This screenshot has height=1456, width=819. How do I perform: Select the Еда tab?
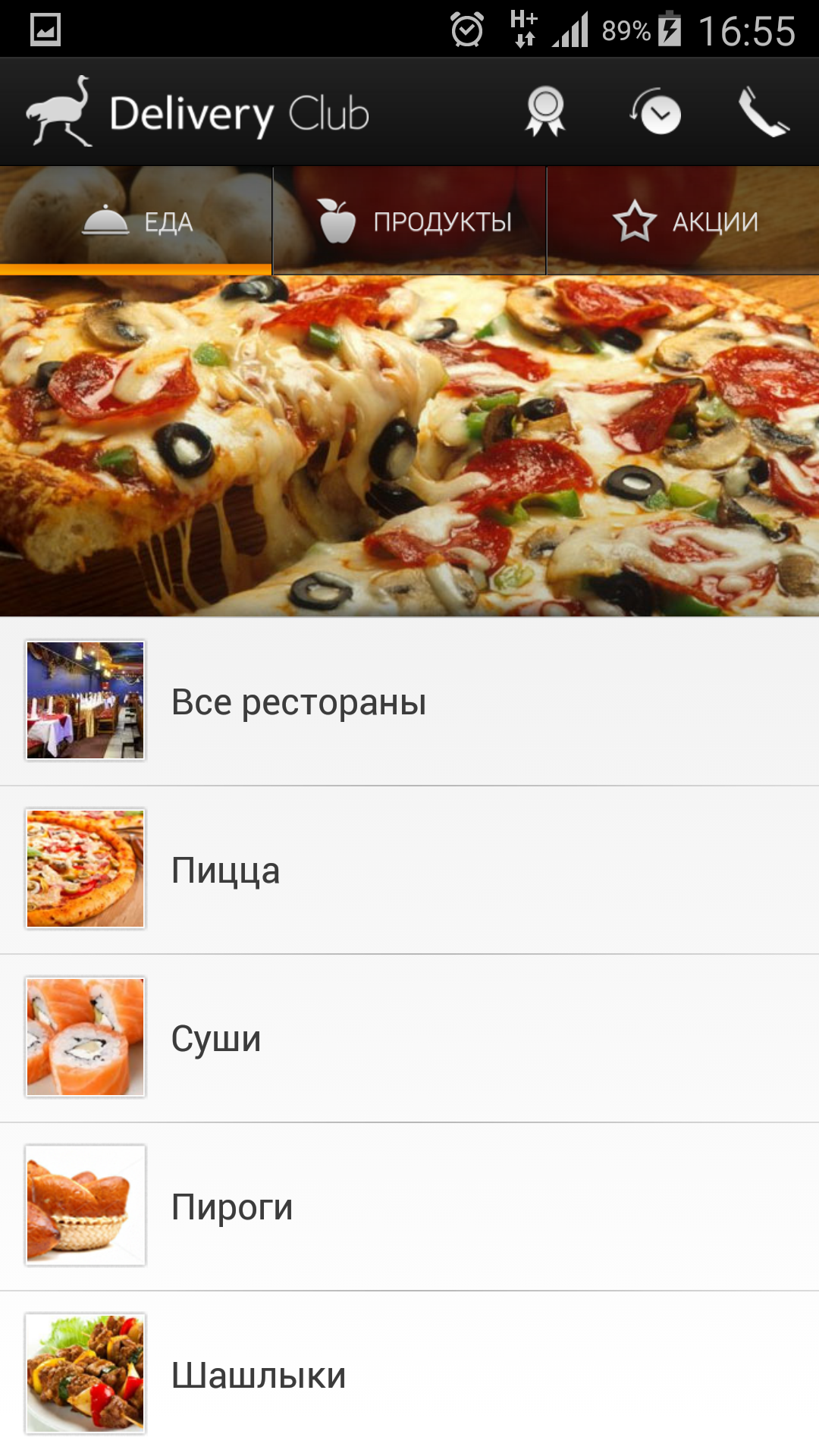tap(136, 221)
